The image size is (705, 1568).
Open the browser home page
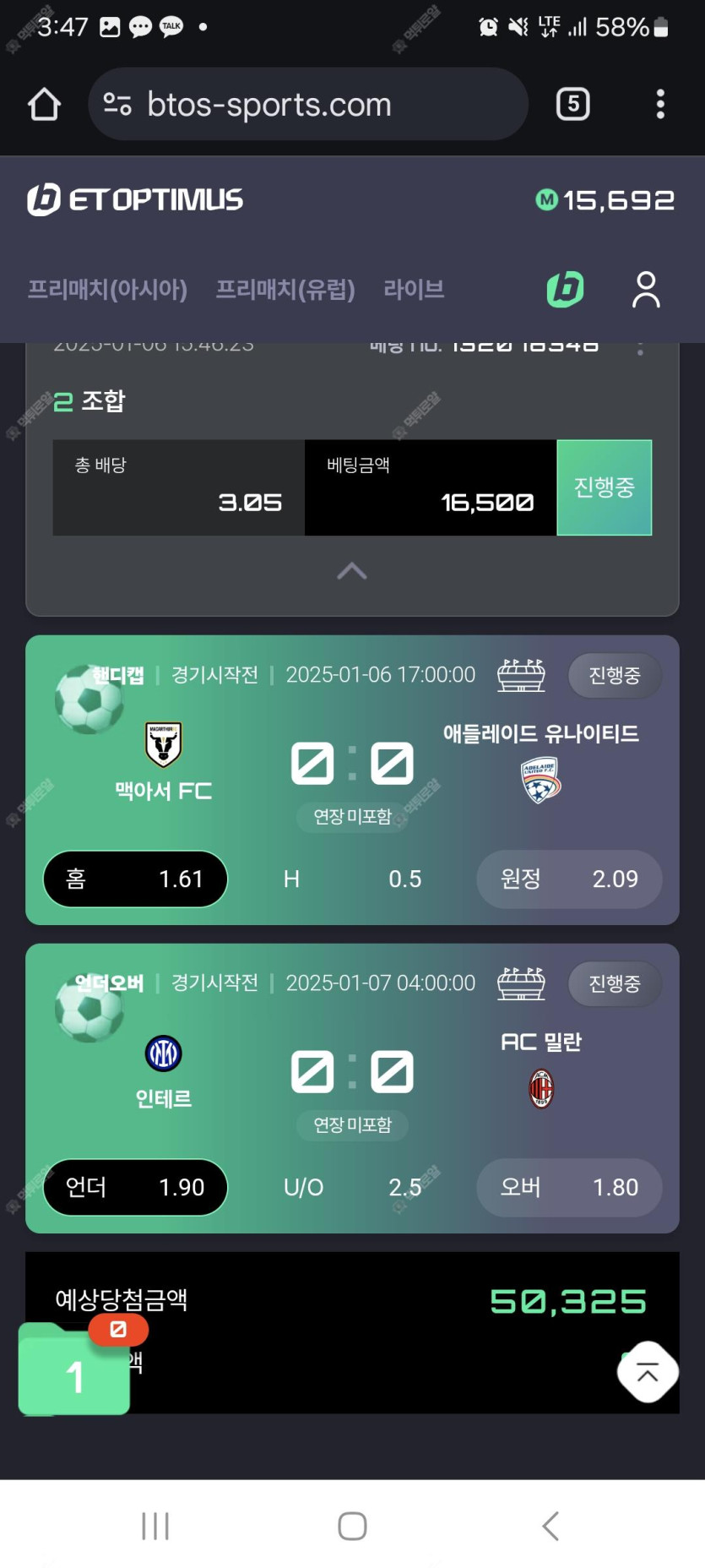44,105
